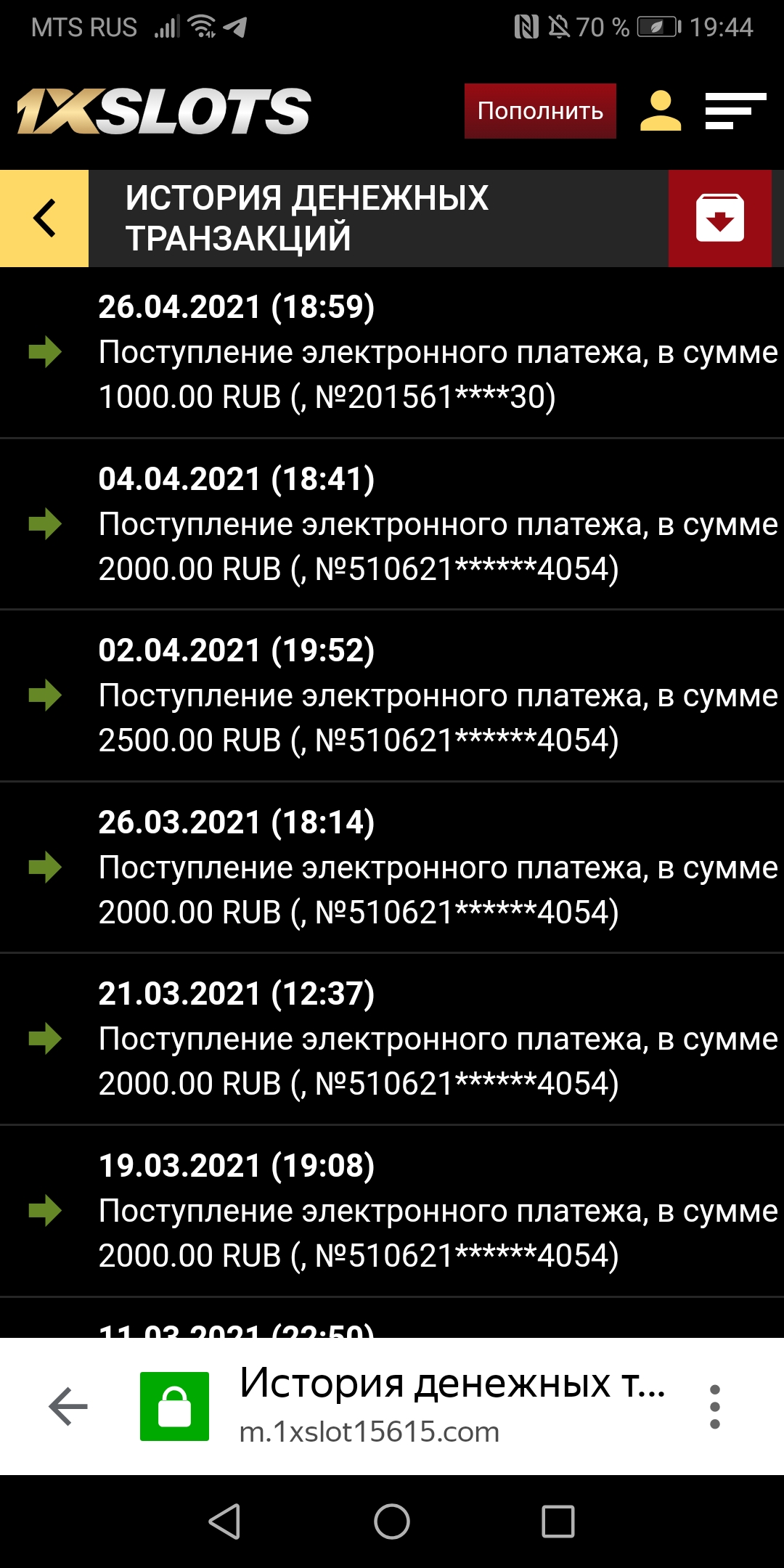This screenshot has height=1568, width=784.
Task: Open the user profile icon
Action: click(660, 111)
